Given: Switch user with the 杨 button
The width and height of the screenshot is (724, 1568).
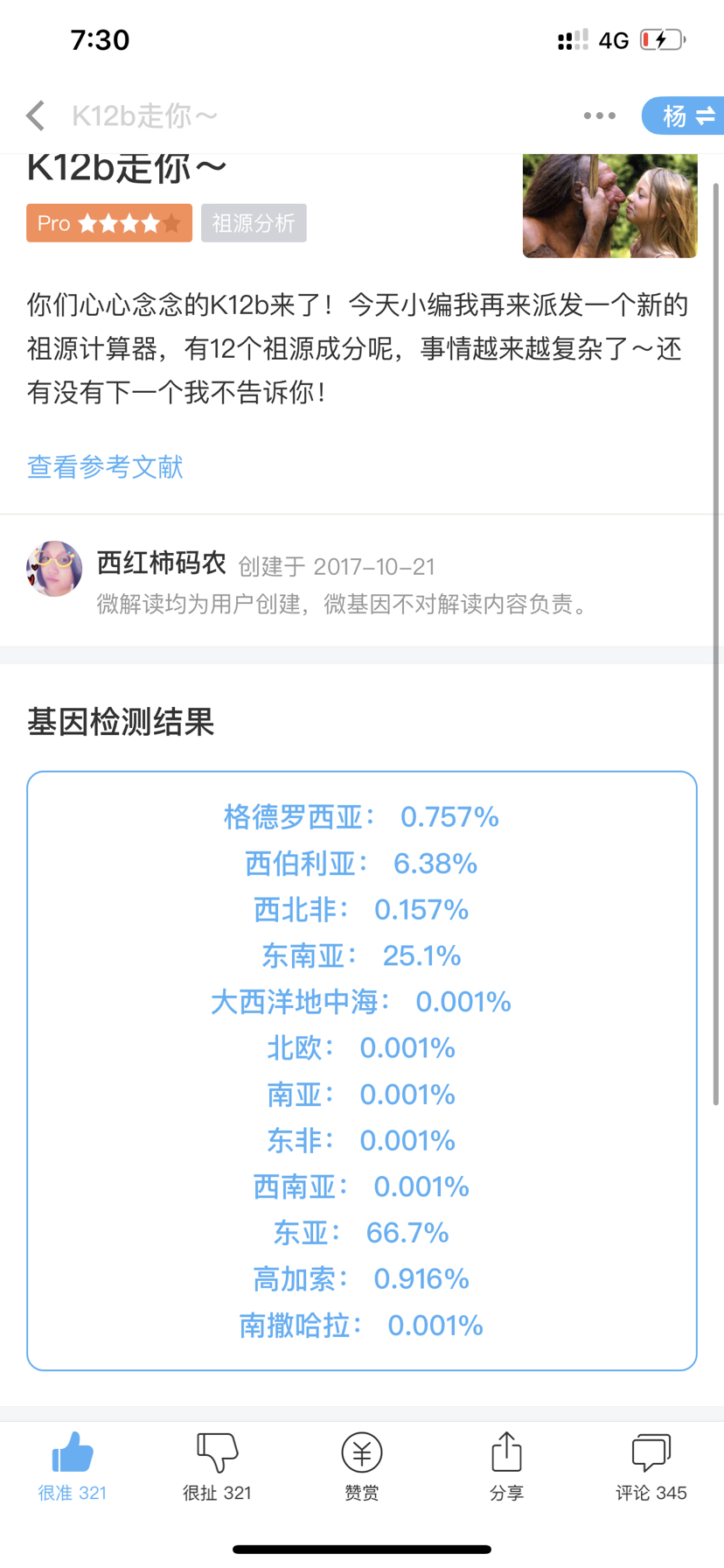Looking at the screenshot, I should click(684, 115).
